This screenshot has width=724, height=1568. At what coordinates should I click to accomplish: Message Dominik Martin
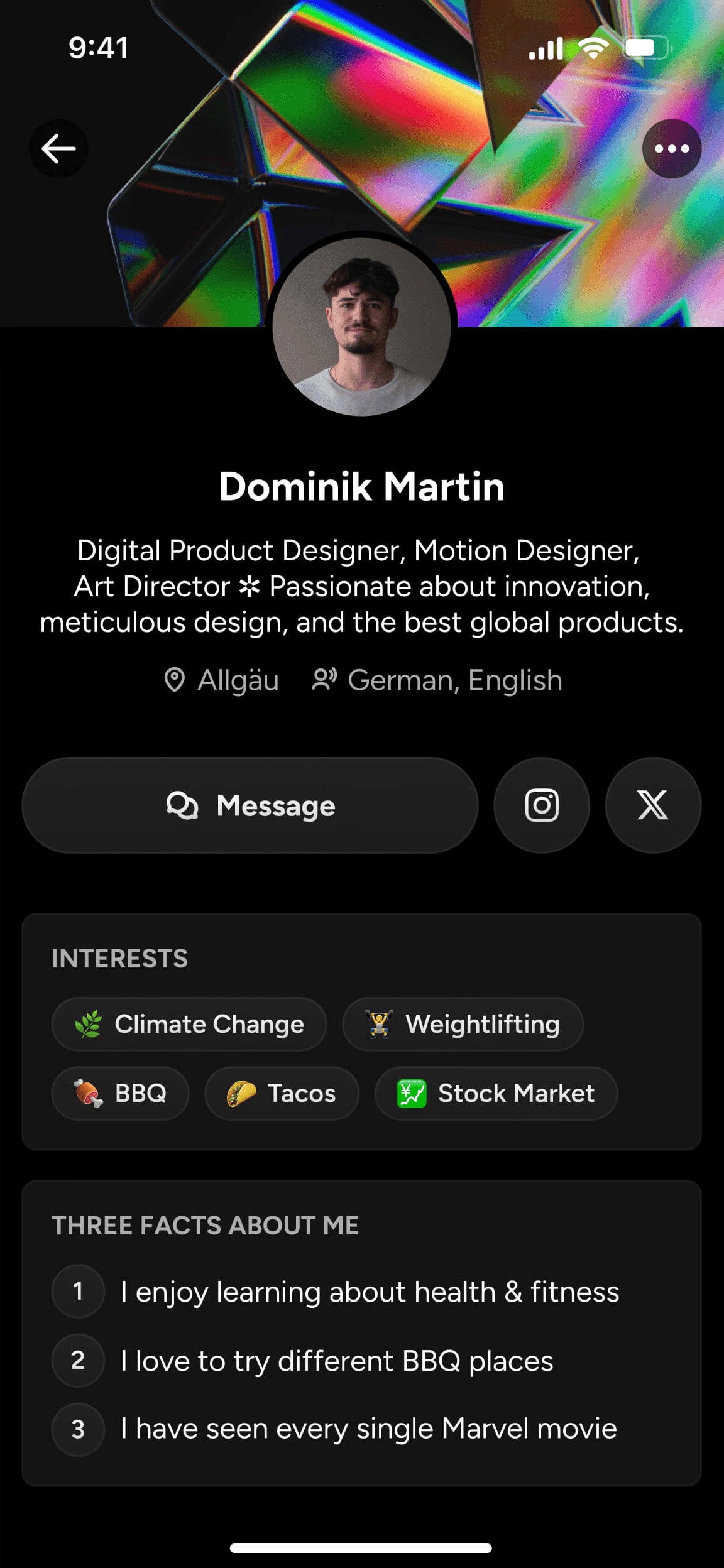(250, 805)
